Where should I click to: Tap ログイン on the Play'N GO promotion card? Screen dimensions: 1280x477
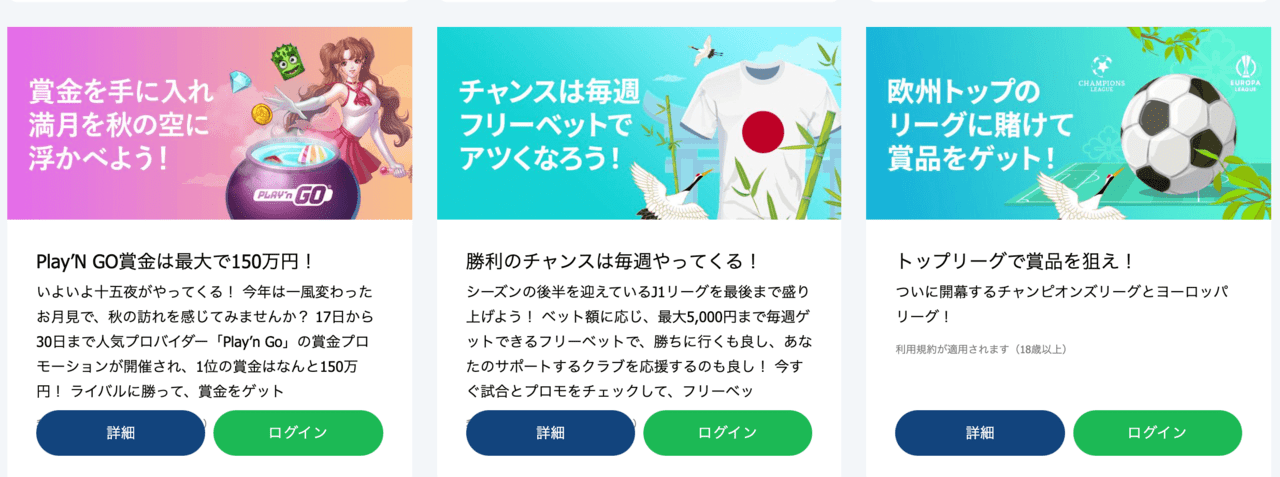(x=298, y=433)
